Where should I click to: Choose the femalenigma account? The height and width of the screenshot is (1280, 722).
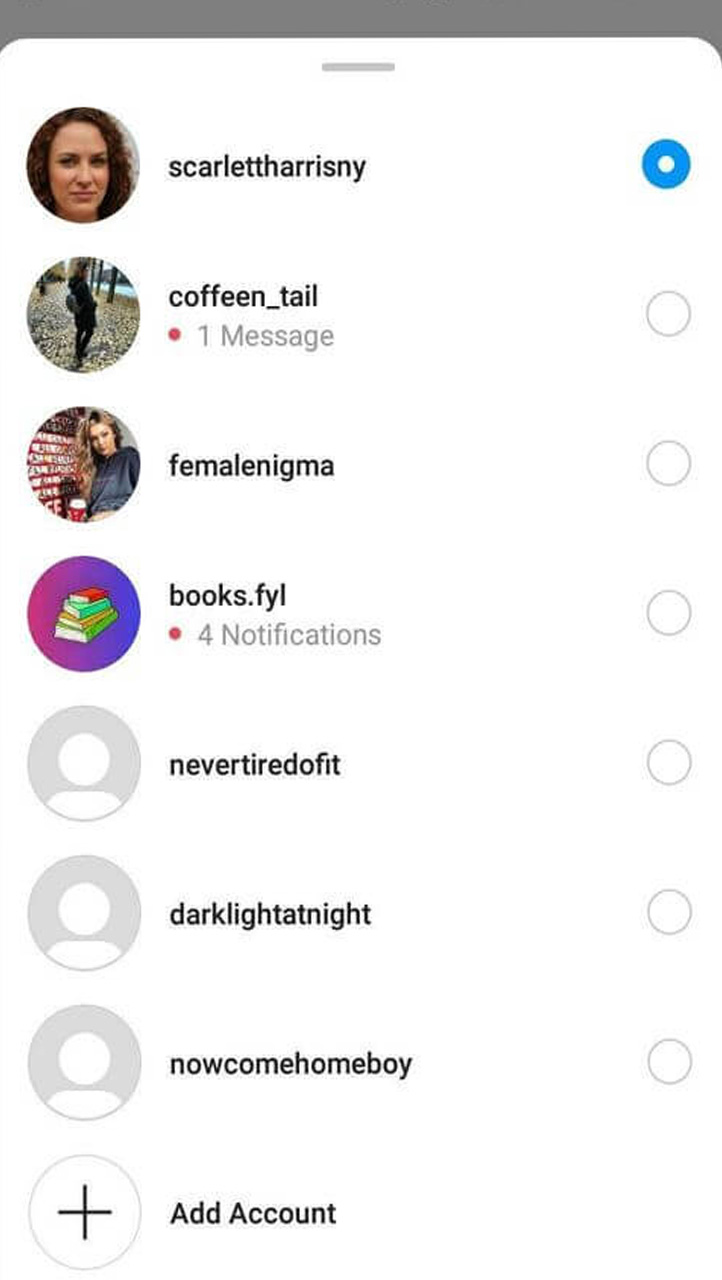point(361,465)
